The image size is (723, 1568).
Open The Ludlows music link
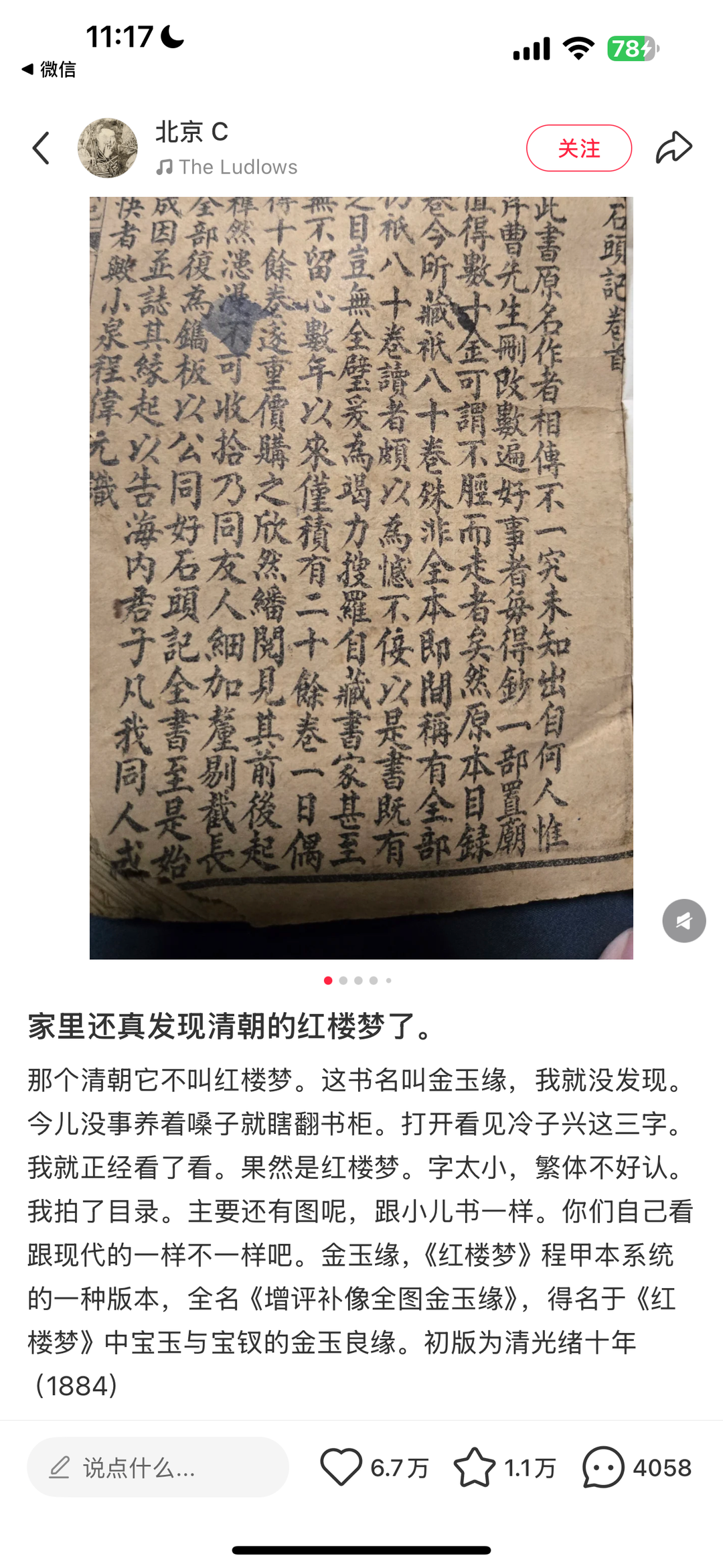pos(228,167)
